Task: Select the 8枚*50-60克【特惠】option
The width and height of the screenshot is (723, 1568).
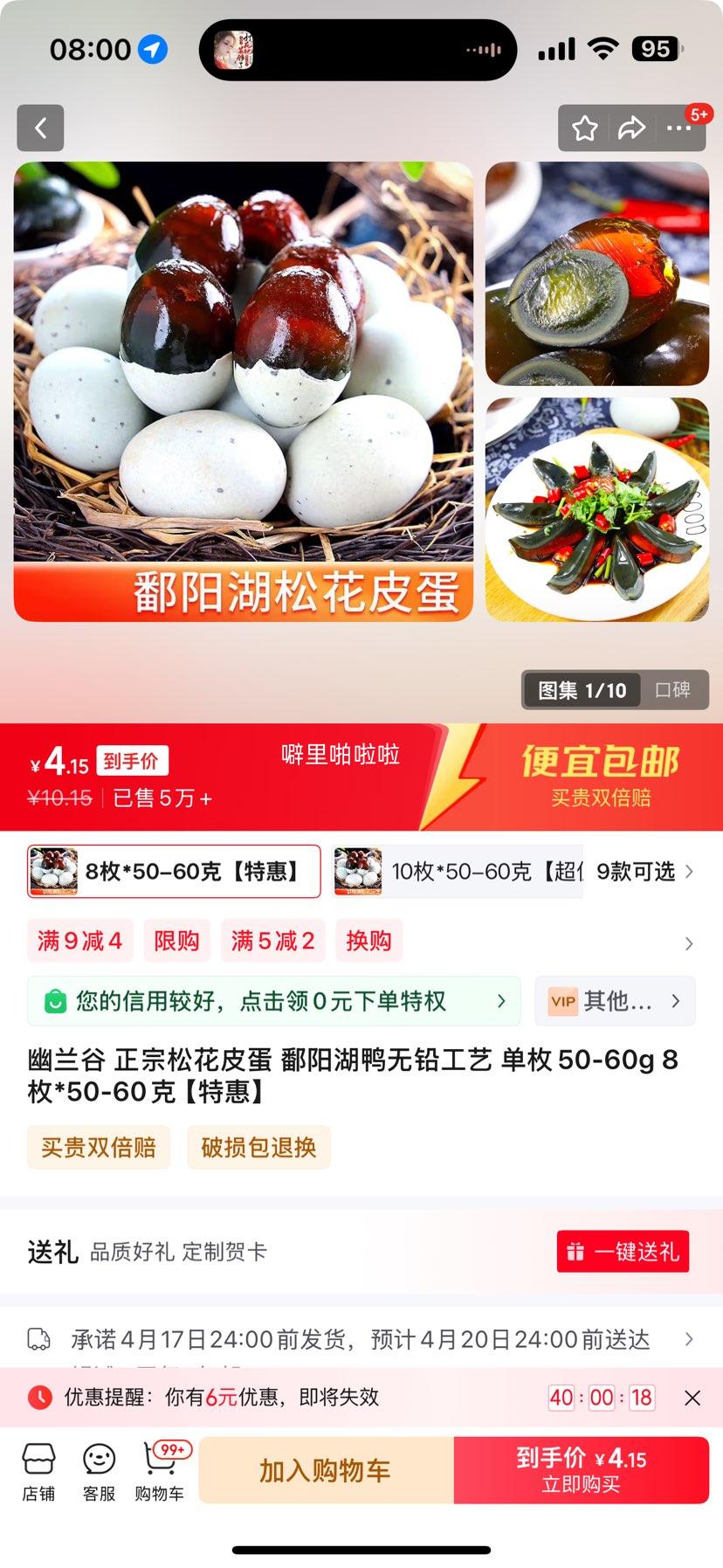Action: pos(173,871)
